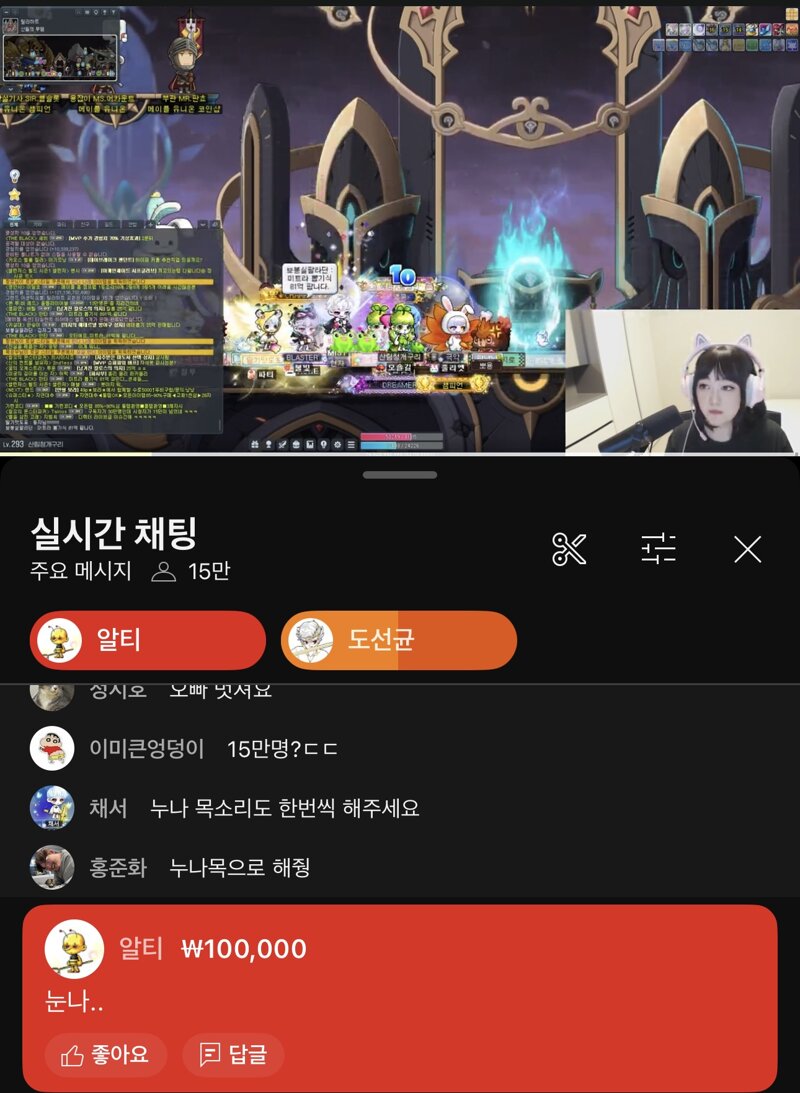Reply to 알티's Super Chat
The height and width of the screenshot is (1093, 800).
tap(233, 1054)
